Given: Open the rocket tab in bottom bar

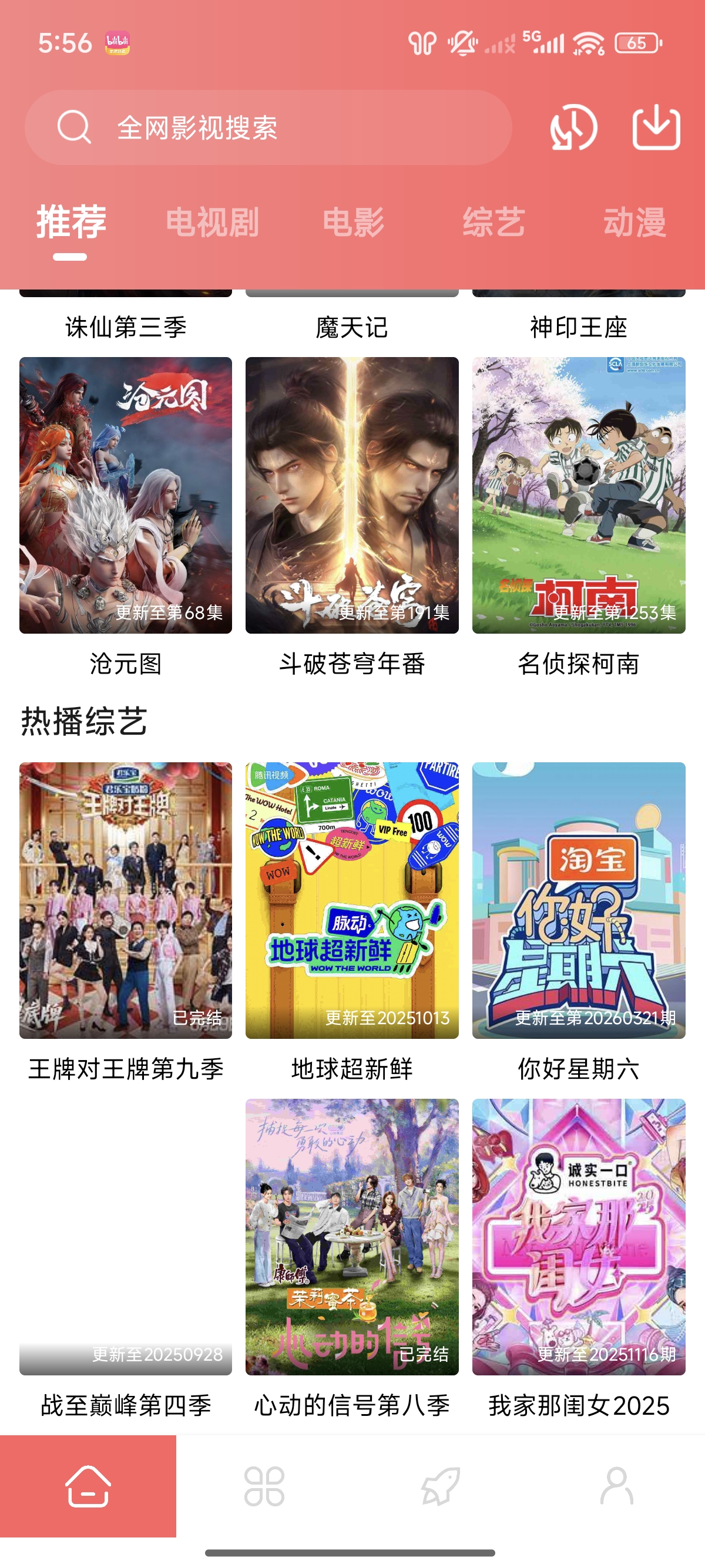Looking at the screenshot, I should pos(440,1486).
